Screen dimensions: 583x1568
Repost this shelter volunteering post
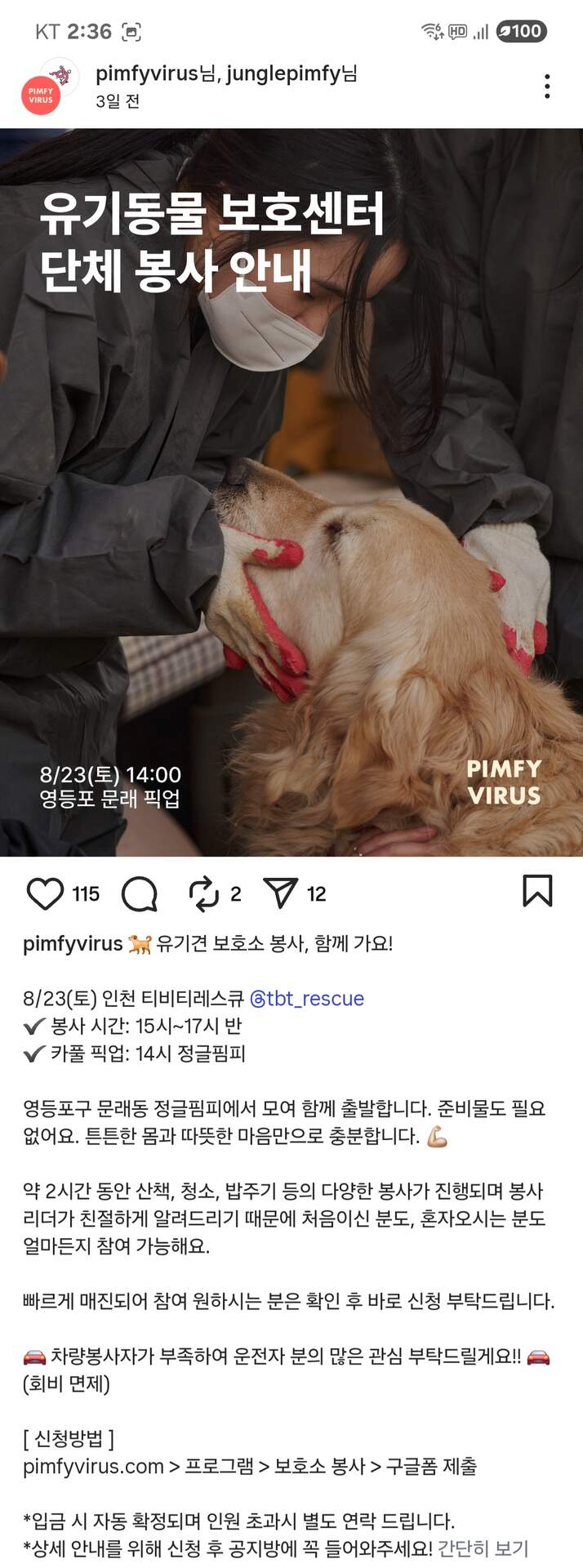[x=204, y=893]
